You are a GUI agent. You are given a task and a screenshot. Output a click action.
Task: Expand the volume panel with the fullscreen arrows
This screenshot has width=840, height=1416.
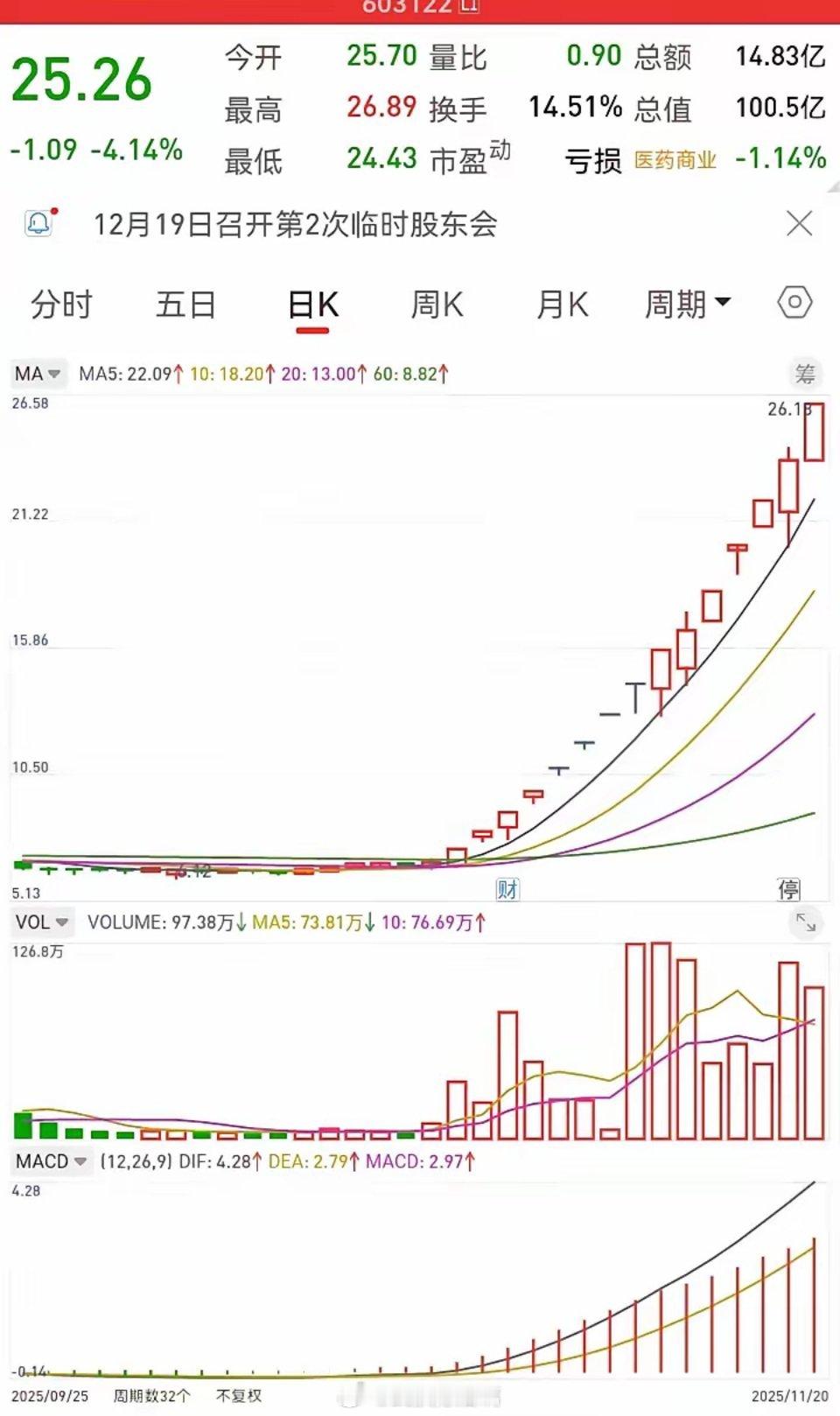pos(806,923)
